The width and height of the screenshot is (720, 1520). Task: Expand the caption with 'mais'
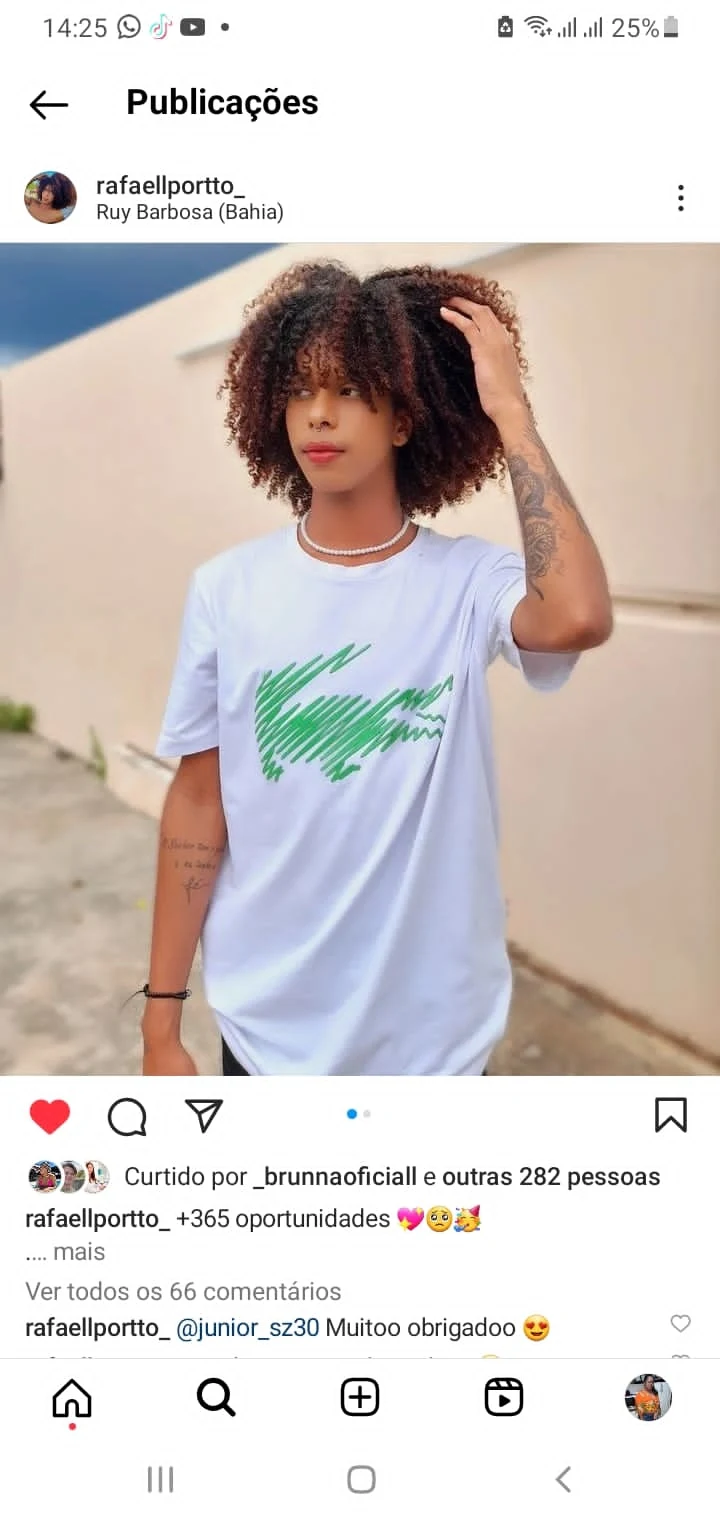78,1252
